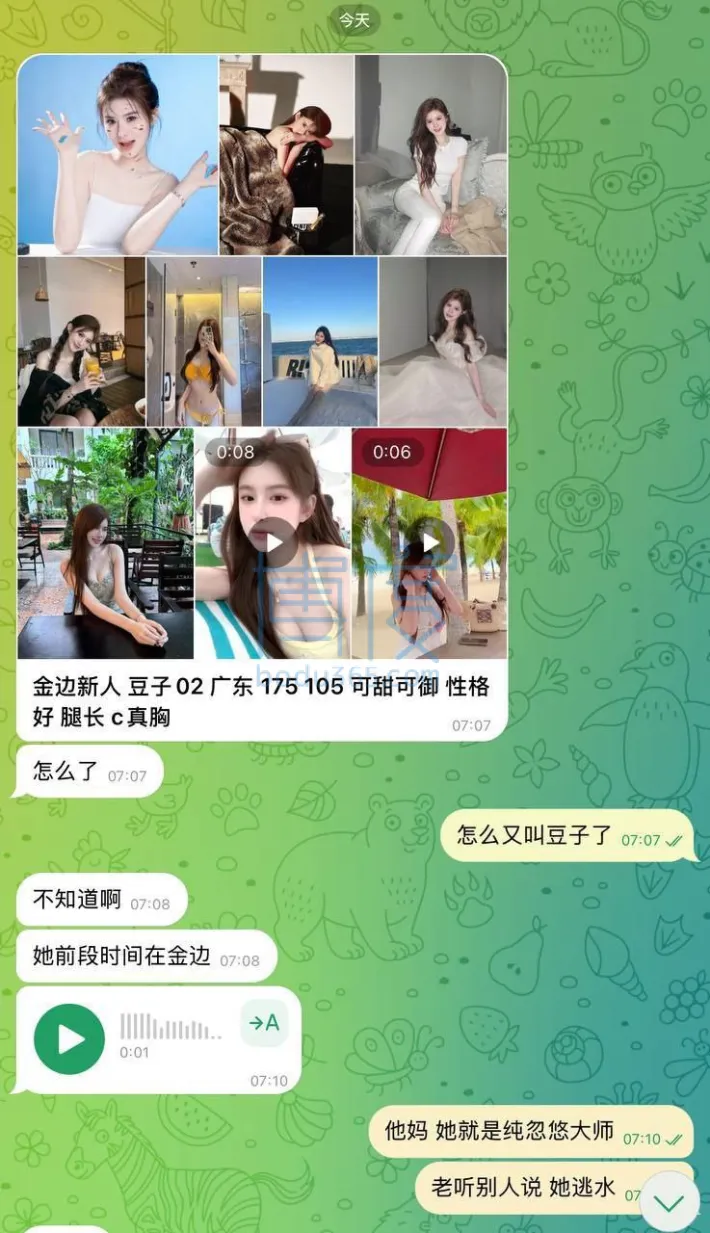Open the seaside sunset photo
The width and height of the screenshot is (710, 1233).
[320, 342]
